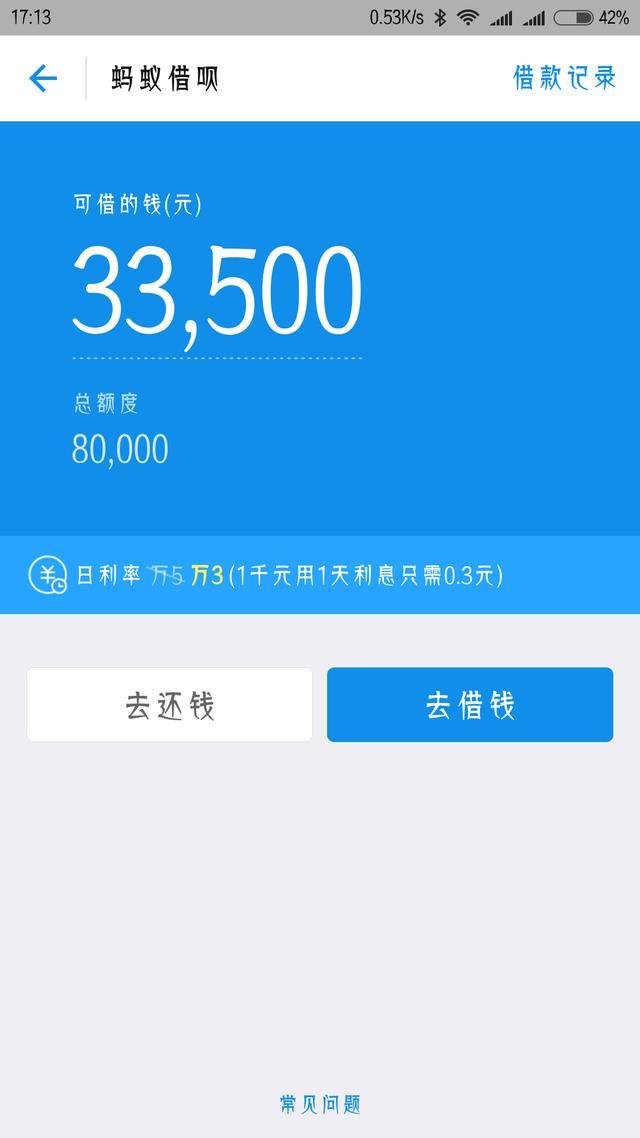Open the 常见问题 FAQ link
640x1138 pixels.
[320, 1104]
